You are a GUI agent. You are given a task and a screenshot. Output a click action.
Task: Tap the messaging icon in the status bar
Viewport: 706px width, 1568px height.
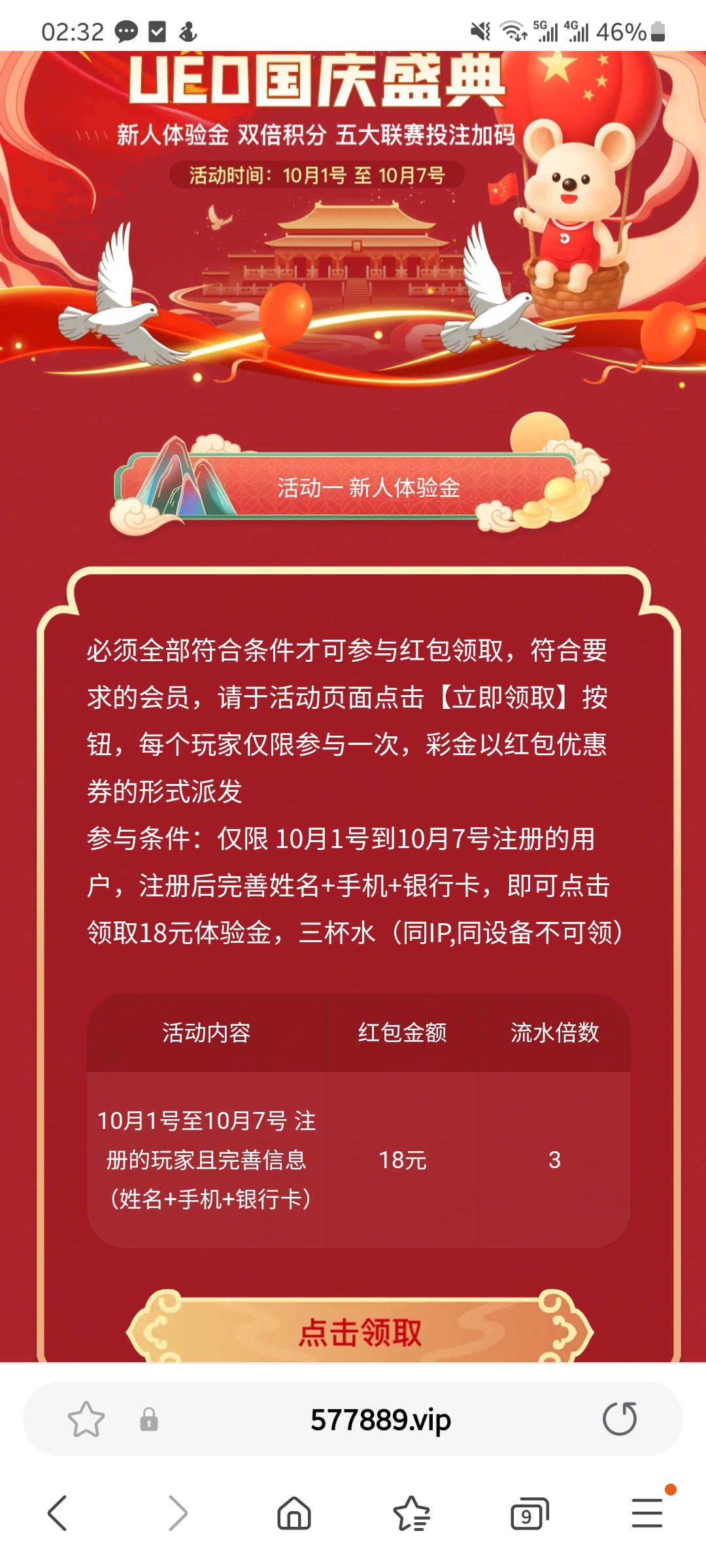click(x=126, y=30)
